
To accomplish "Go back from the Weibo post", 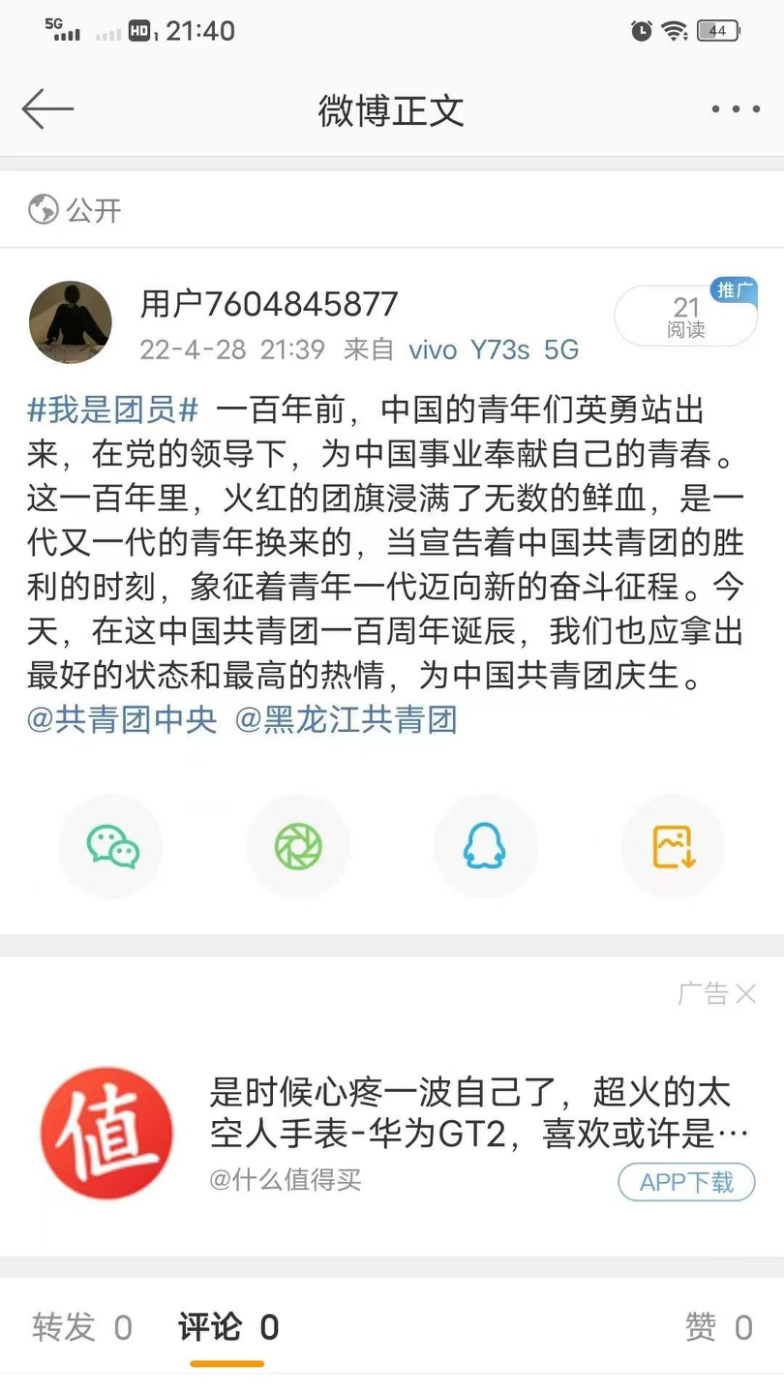I will coord(47,109).
